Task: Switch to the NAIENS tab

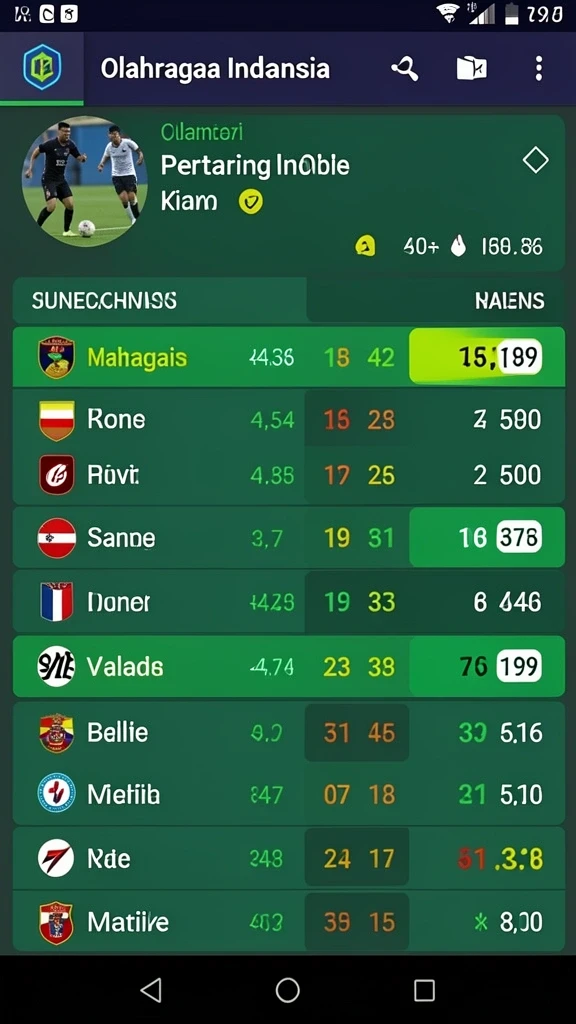Action: coord(436,300)
